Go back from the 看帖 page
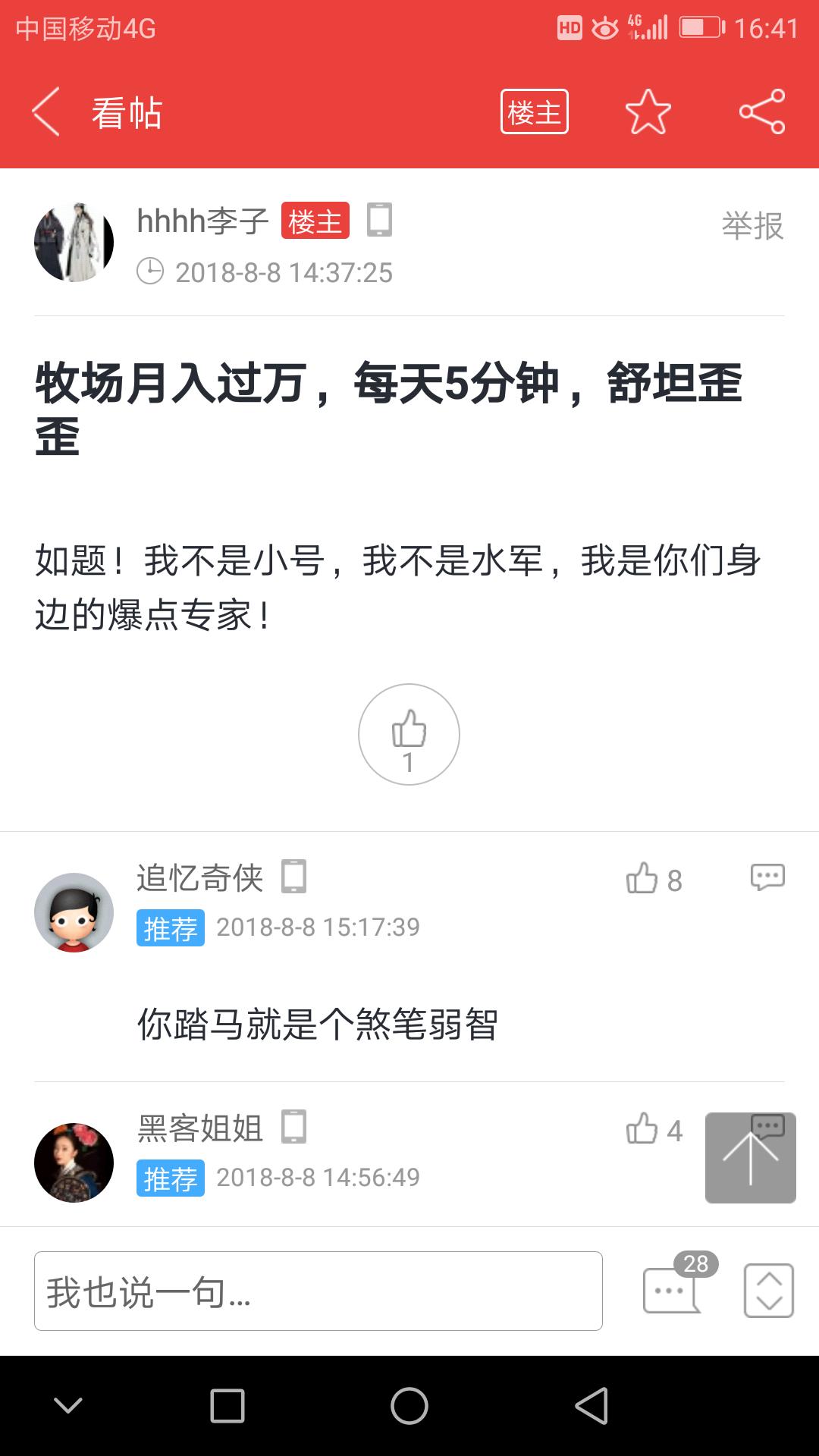The height and width of the screenshot is (1456, 819). [x=47, y=112]
